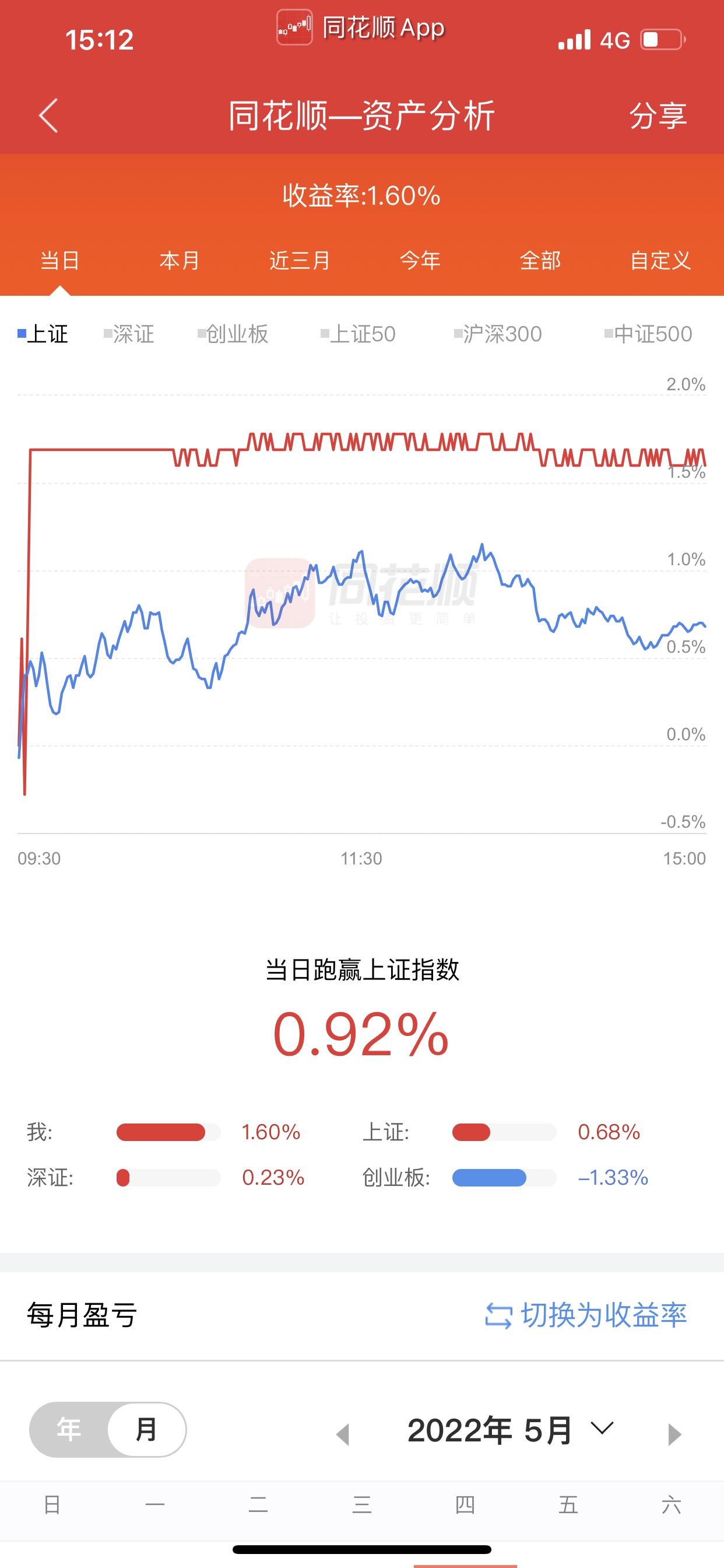Show the 创业板 index line

233,334
